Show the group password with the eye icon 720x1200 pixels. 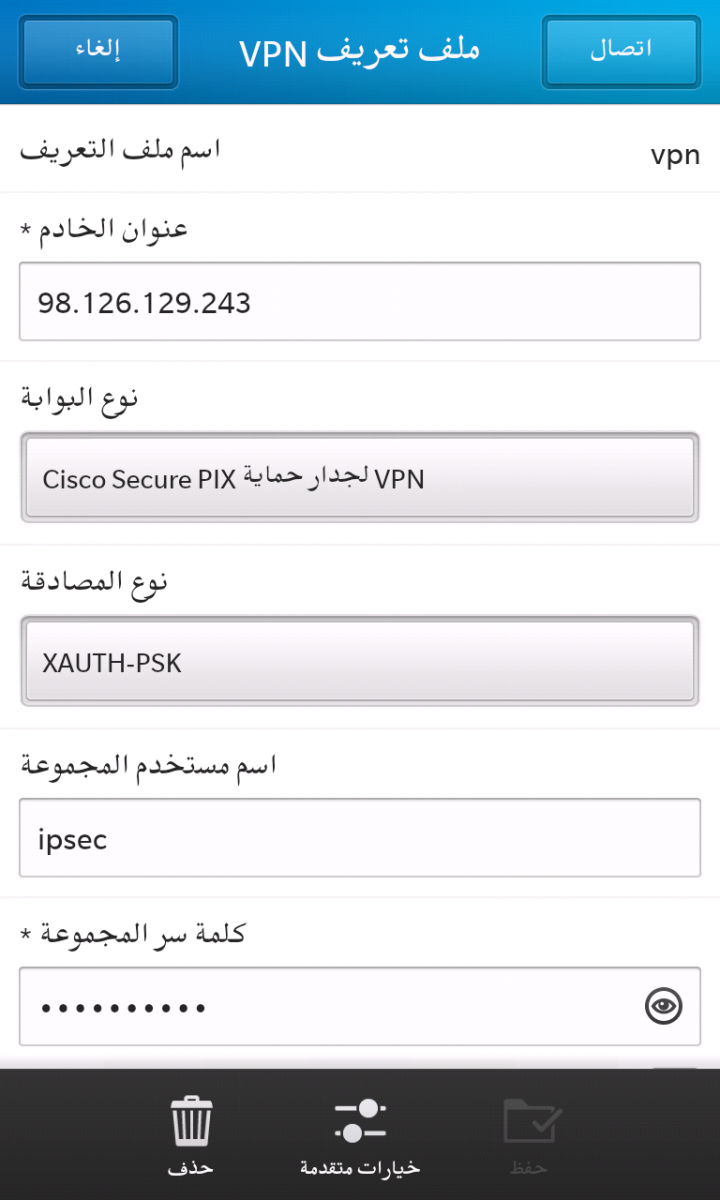[x=663, y=1007]
